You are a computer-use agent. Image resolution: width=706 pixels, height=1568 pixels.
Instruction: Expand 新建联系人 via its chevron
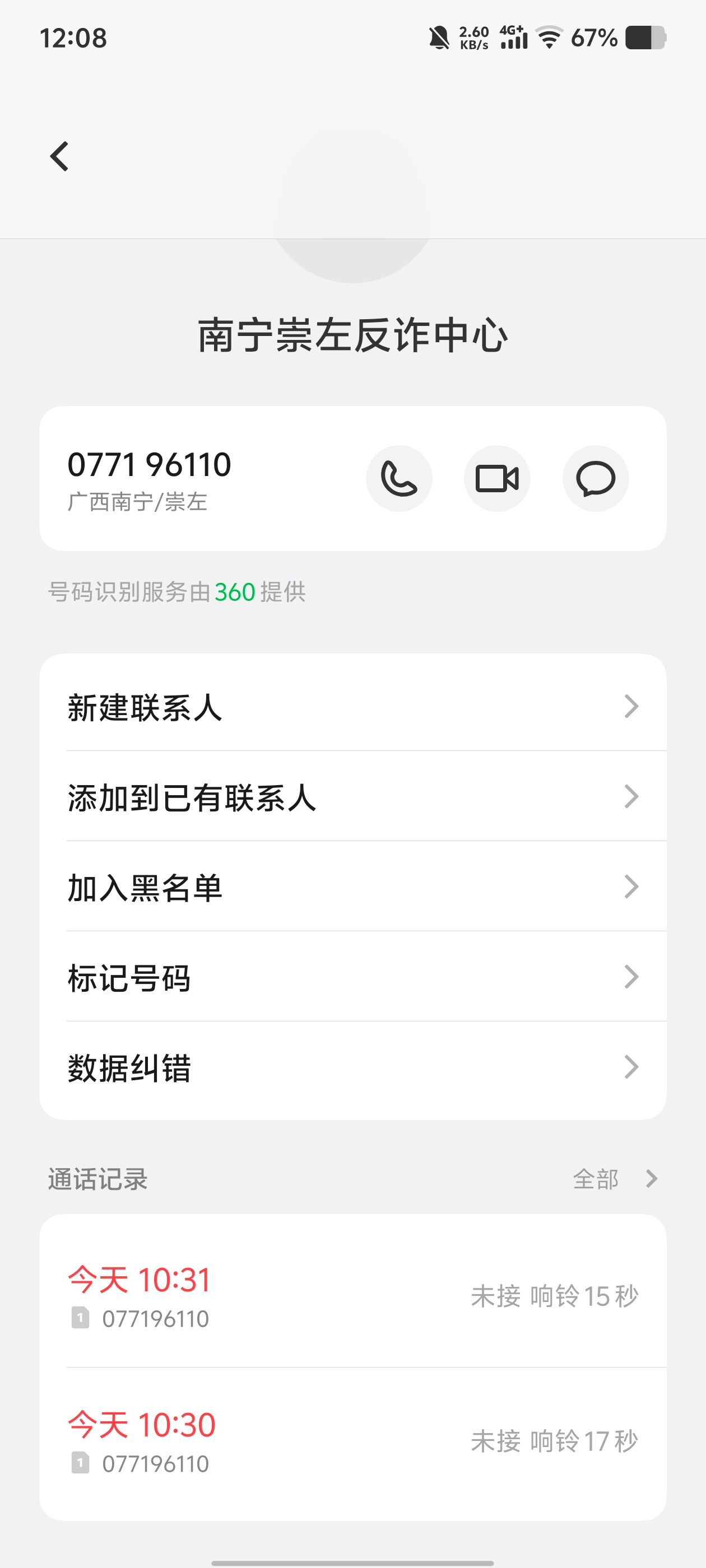coord(631,706)
